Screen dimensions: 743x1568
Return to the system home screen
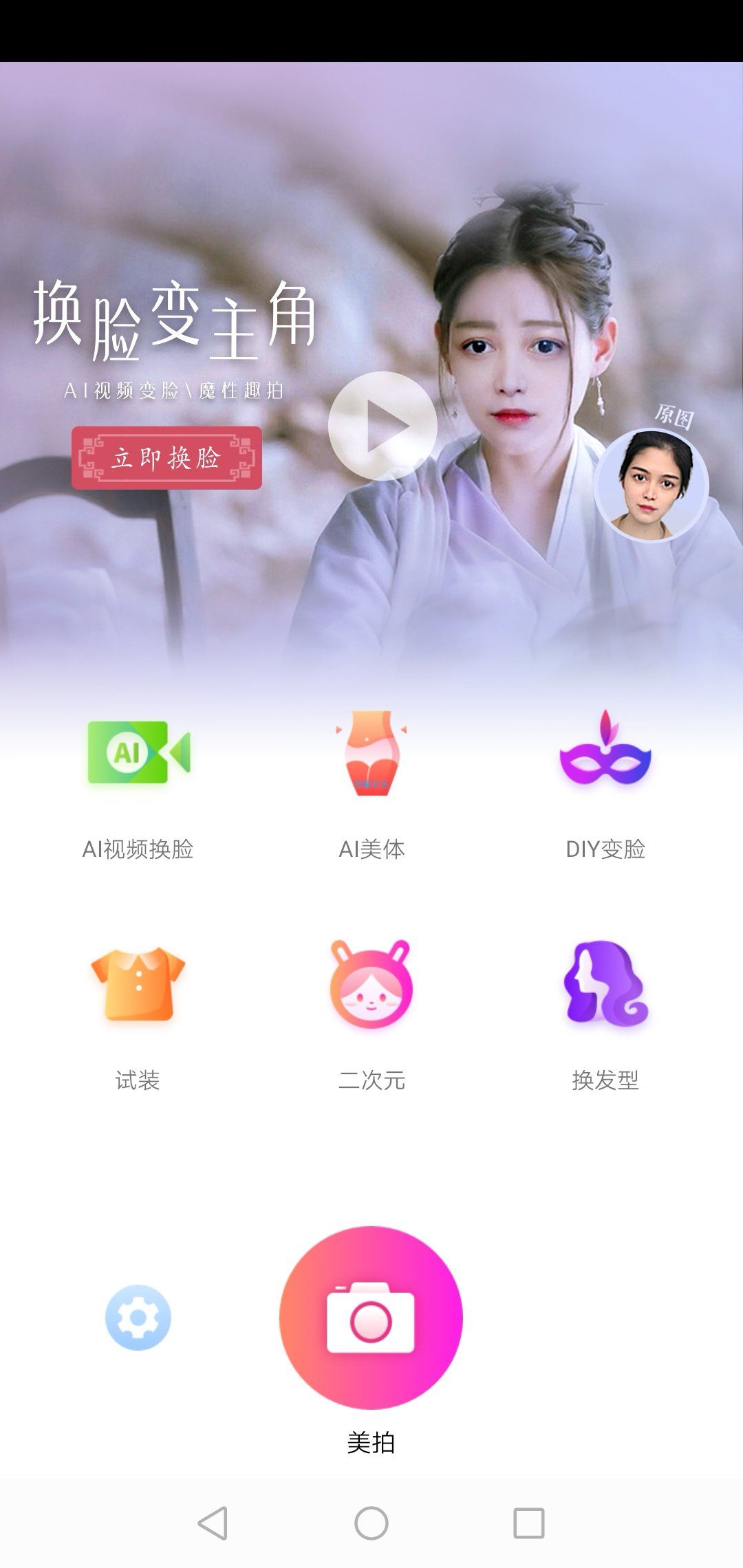(x=371, y=1523)
